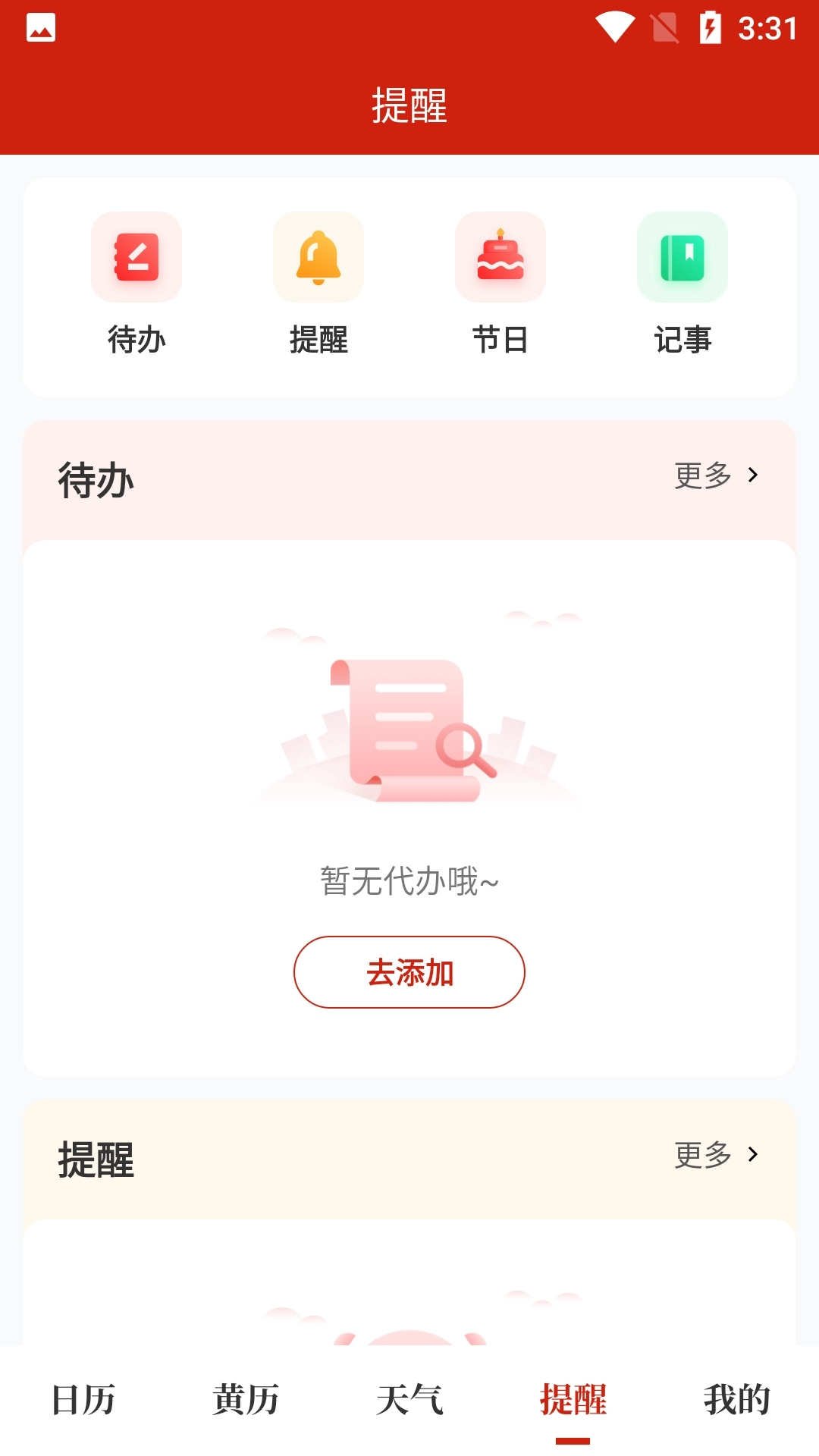
Task: Click the chevron arrow beside 待办 更多
Action: (x=753, y=475)
